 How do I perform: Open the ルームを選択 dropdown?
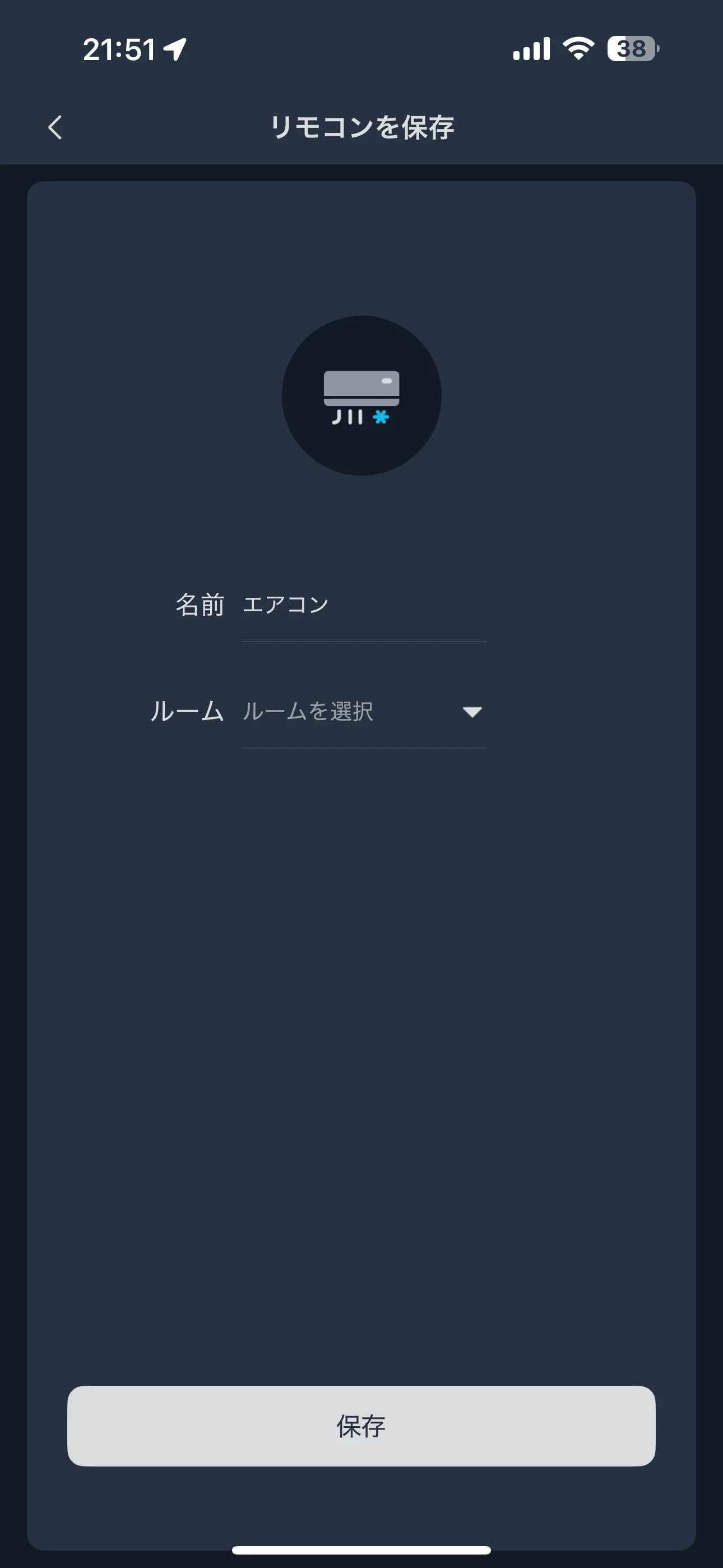[363, 711]
